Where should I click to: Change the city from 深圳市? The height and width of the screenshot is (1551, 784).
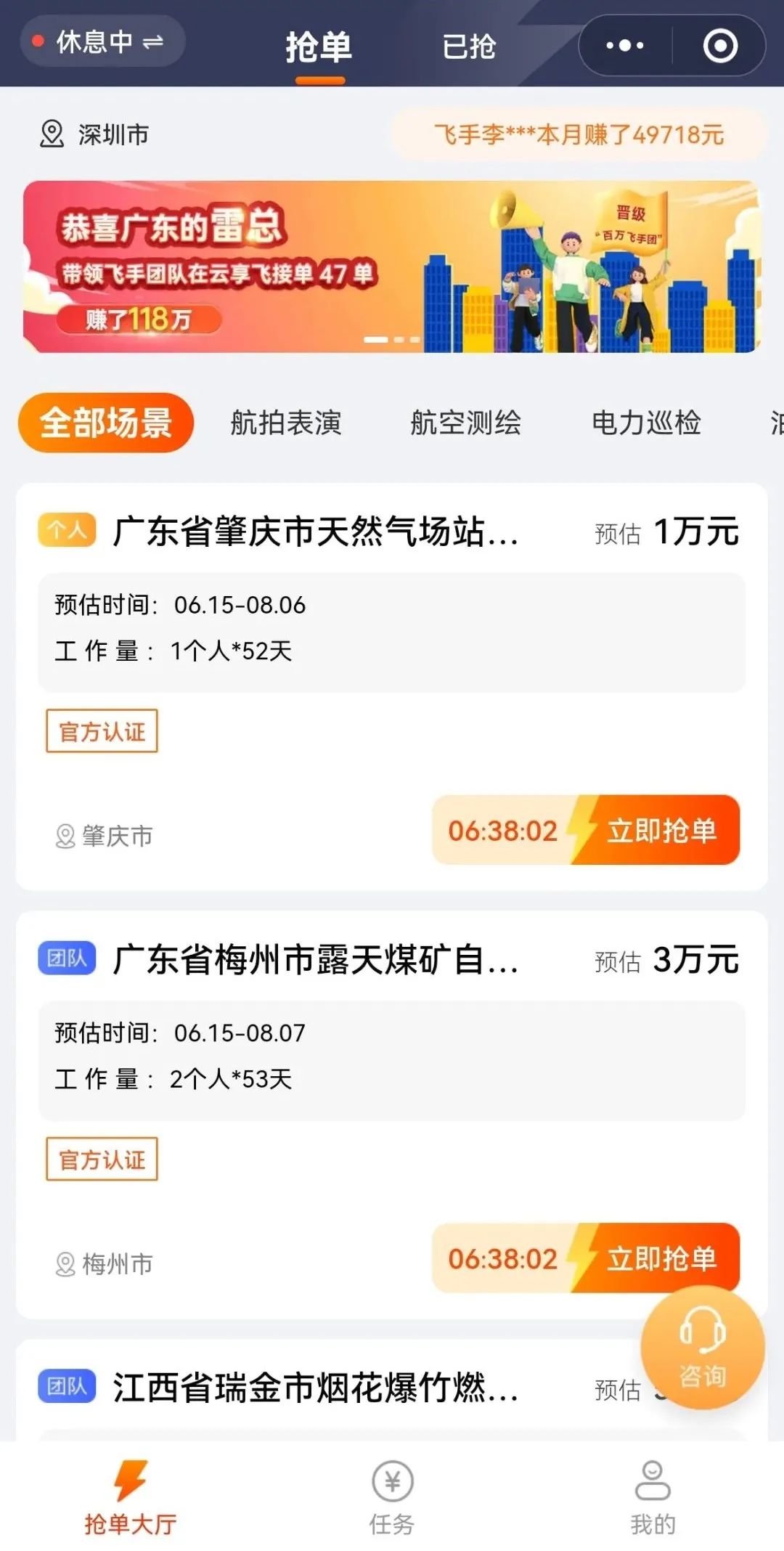94,134
